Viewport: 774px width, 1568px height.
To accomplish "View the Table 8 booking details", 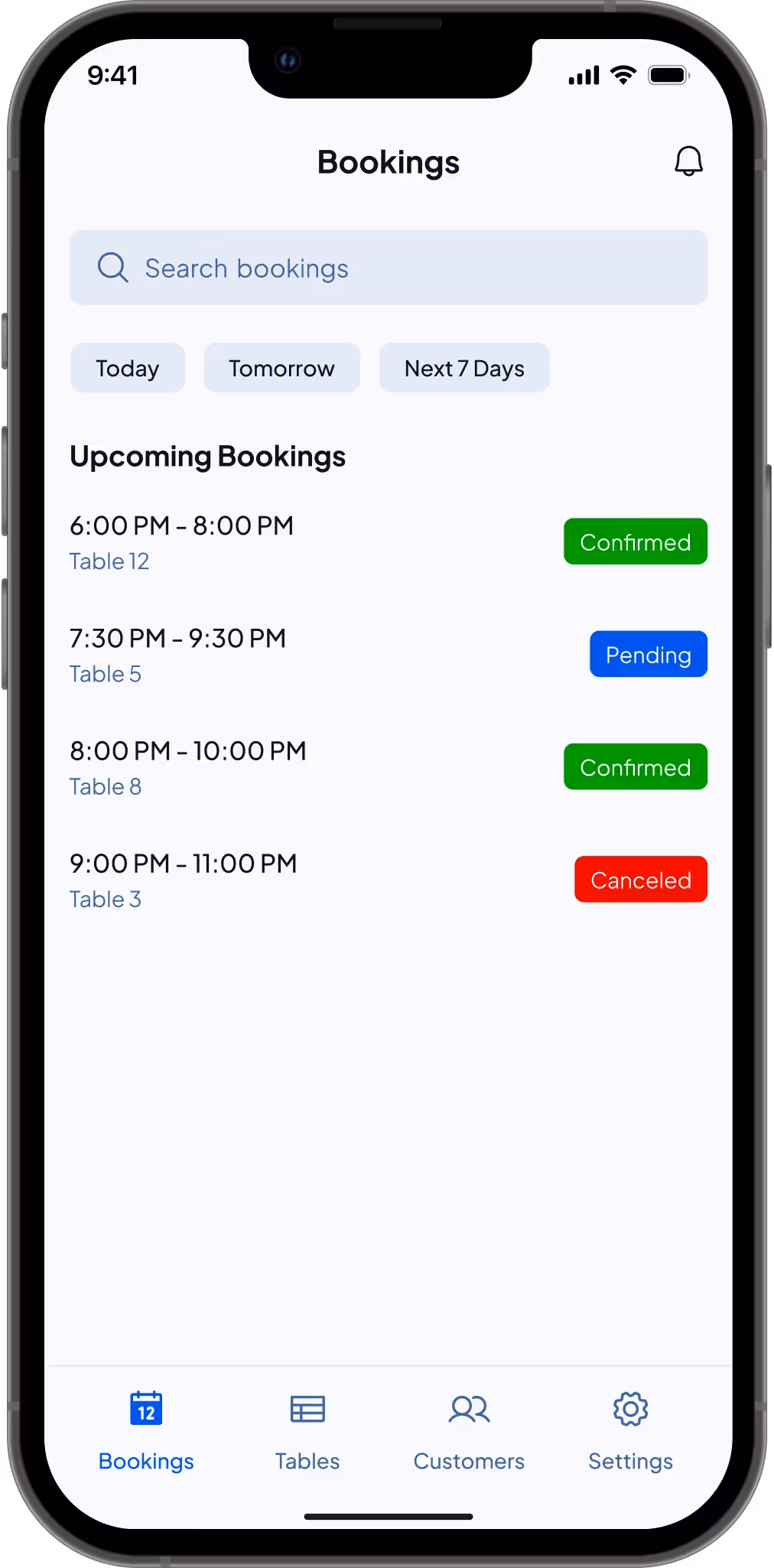I will pos(389,767).
